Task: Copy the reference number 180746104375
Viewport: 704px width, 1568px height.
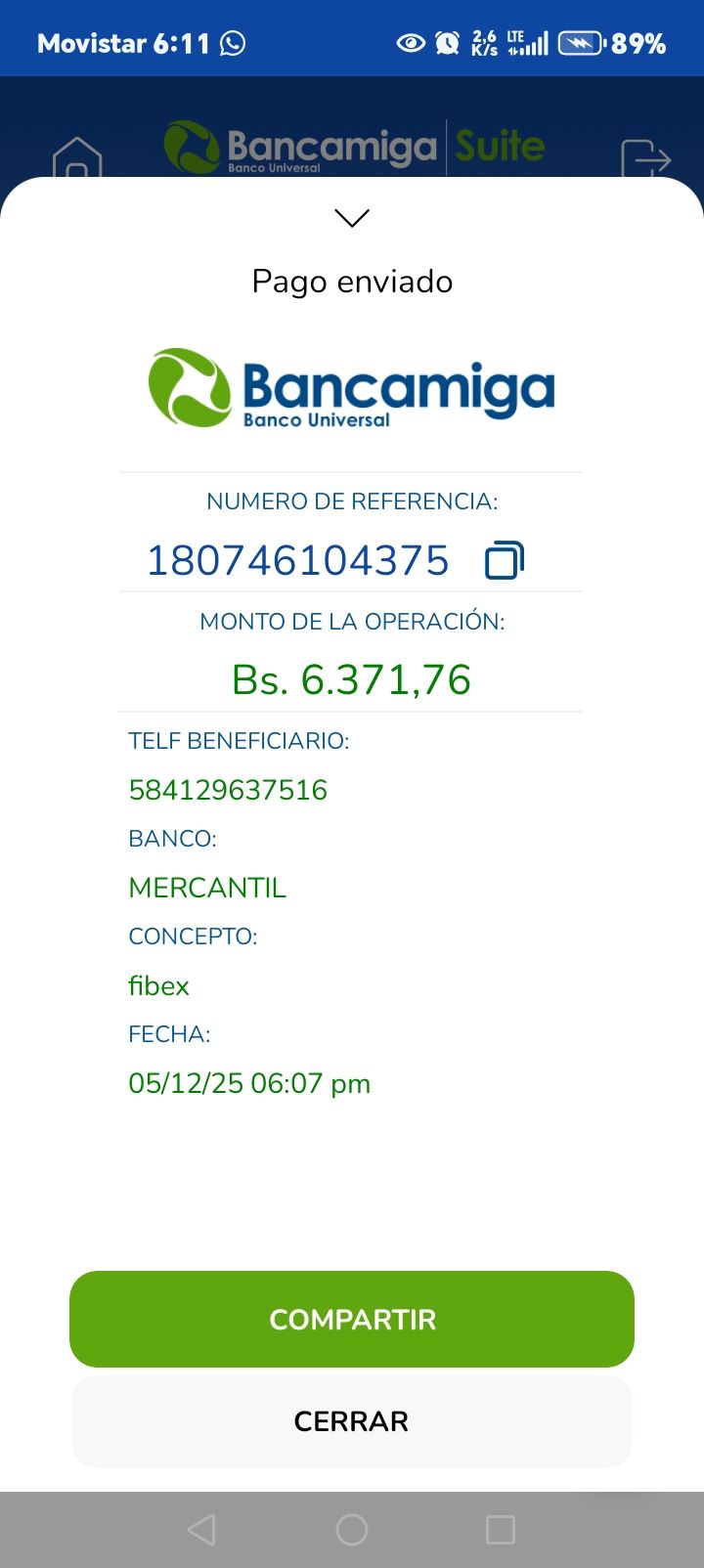Action: coord(505,560)
